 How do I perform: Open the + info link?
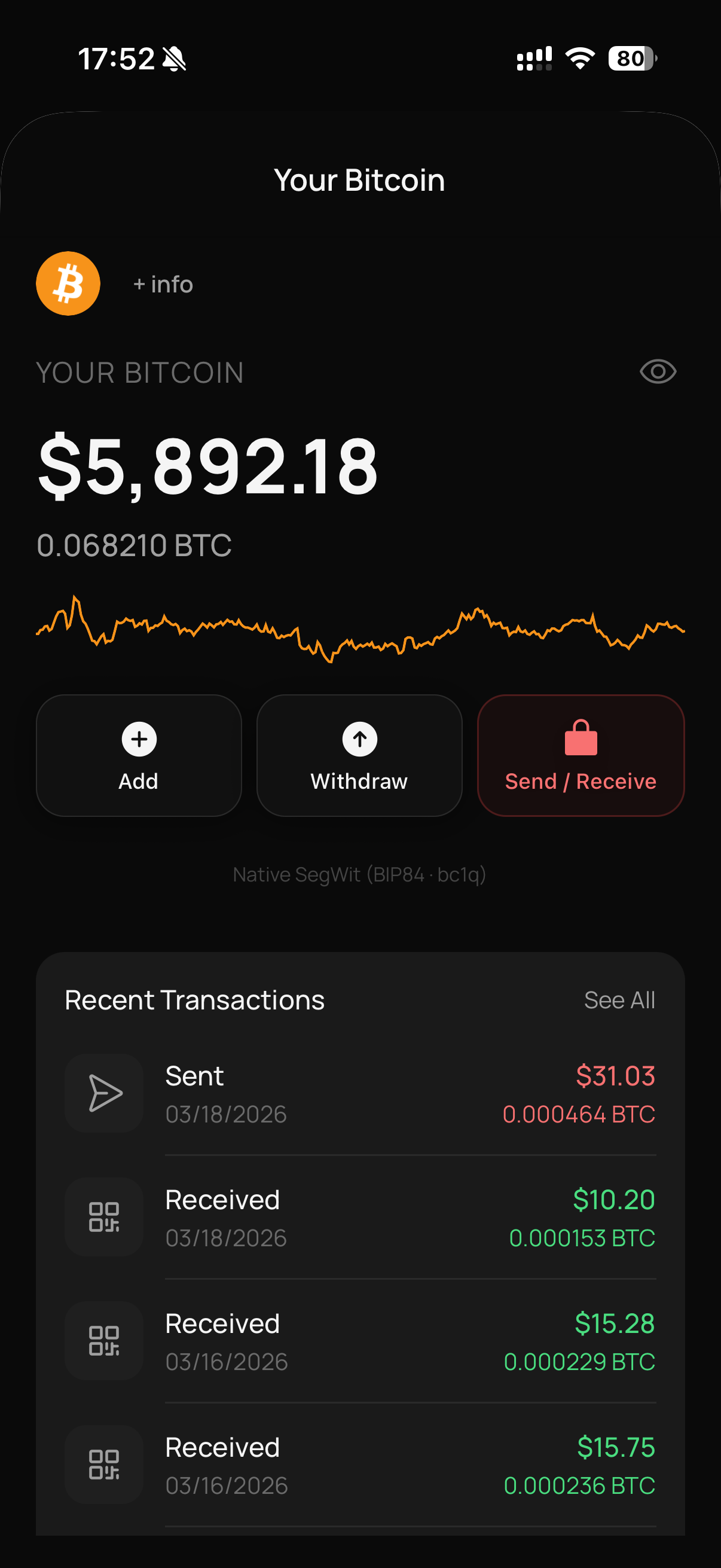(x=163, y=284)
